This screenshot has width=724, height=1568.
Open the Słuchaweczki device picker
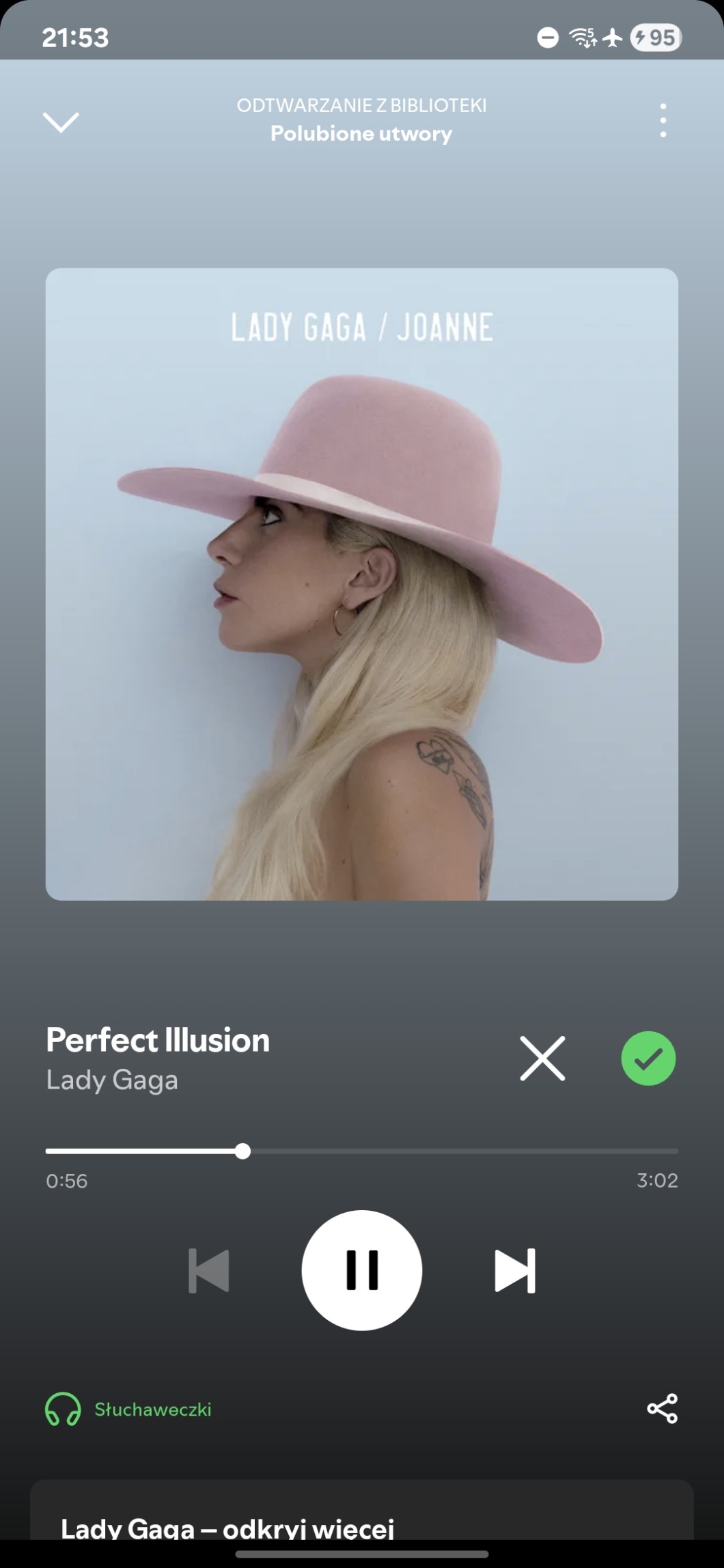[130, 1410]
